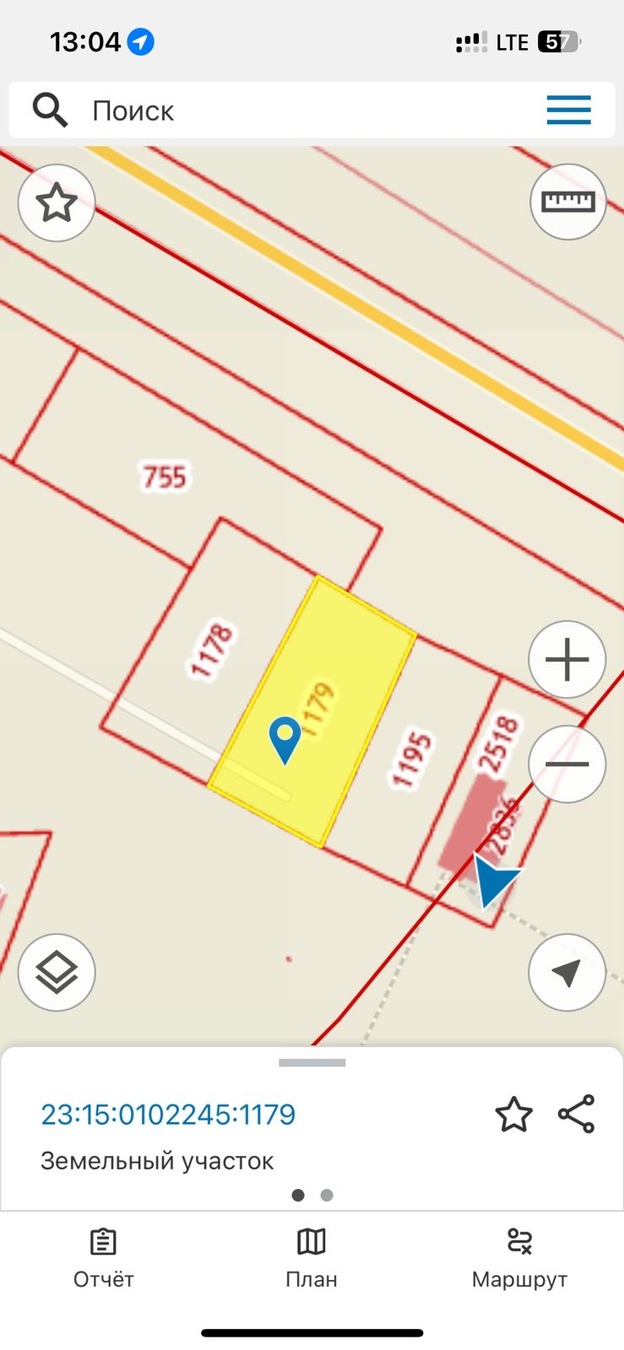Open the Отчёт report section
This screenshot has width=624, height=1350.
[103, 1256]
